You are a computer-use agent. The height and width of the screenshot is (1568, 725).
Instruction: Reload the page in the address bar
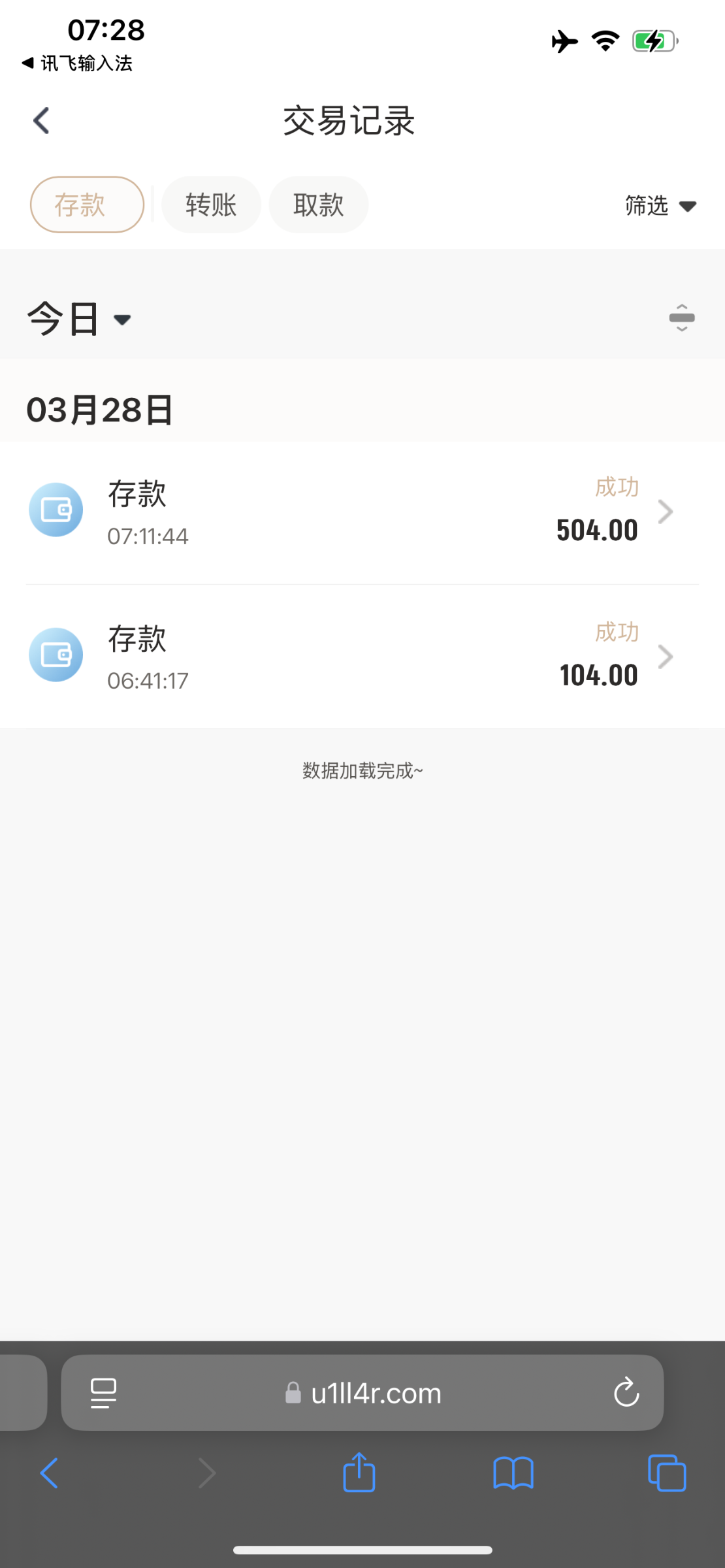[x=626, y=1392]
